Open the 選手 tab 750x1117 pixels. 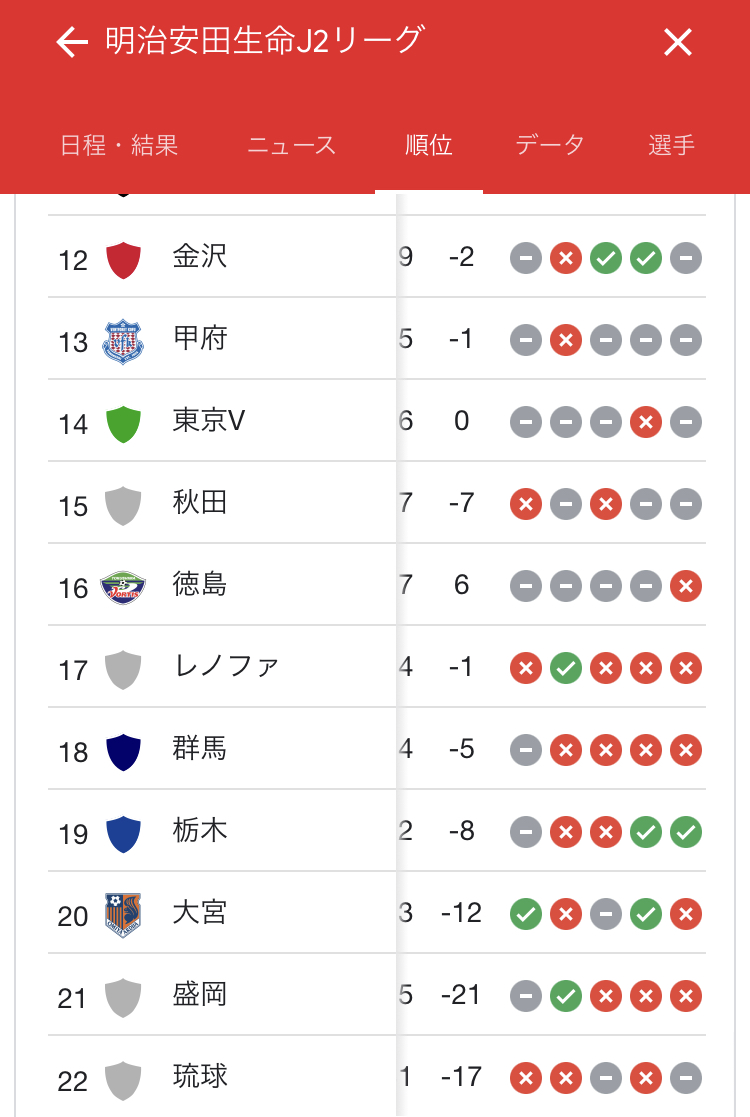671,145
